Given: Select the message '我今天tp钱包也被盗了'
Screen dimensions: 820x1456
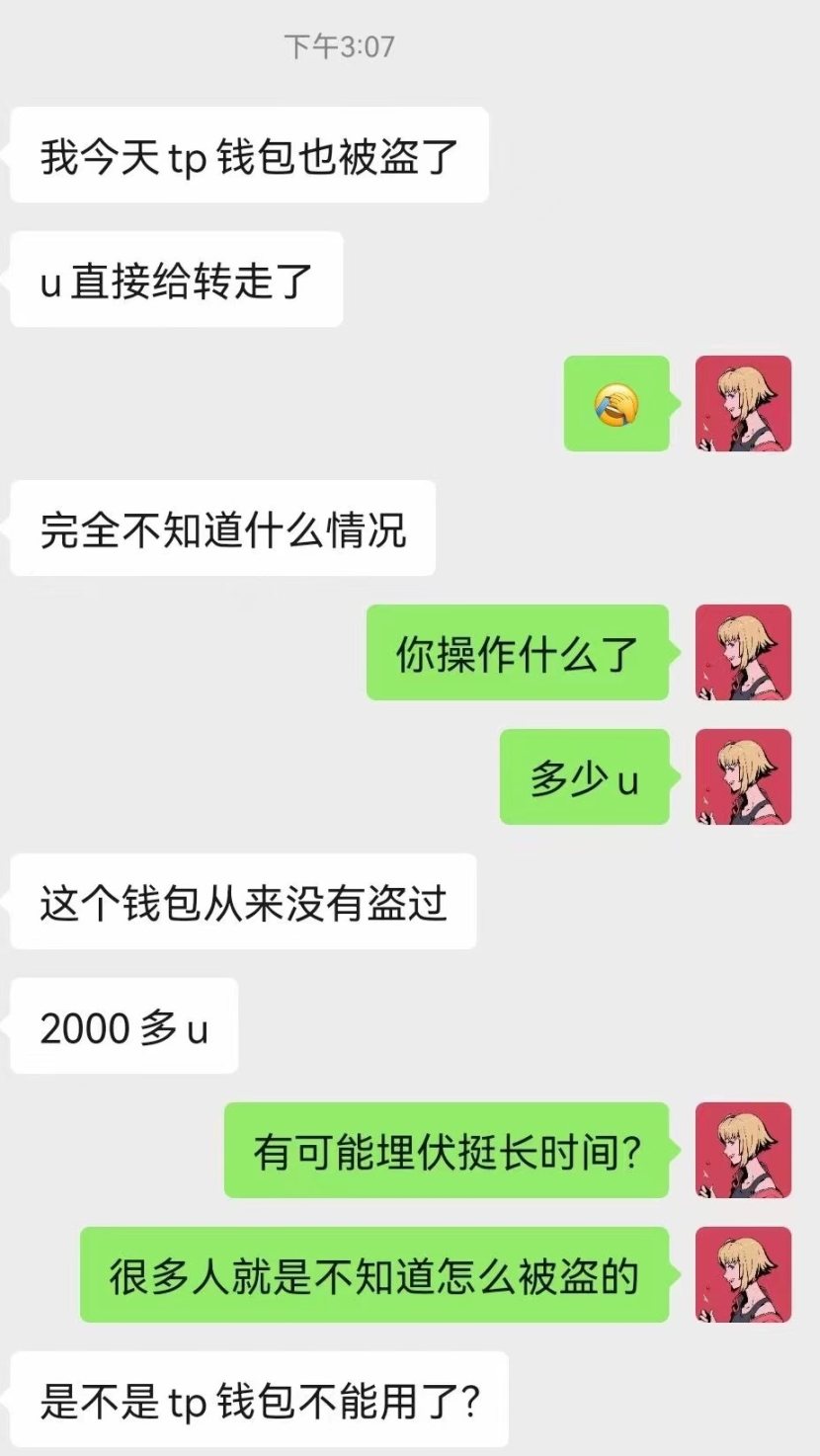Looking at the screenshot, I should tap(247, 156).
